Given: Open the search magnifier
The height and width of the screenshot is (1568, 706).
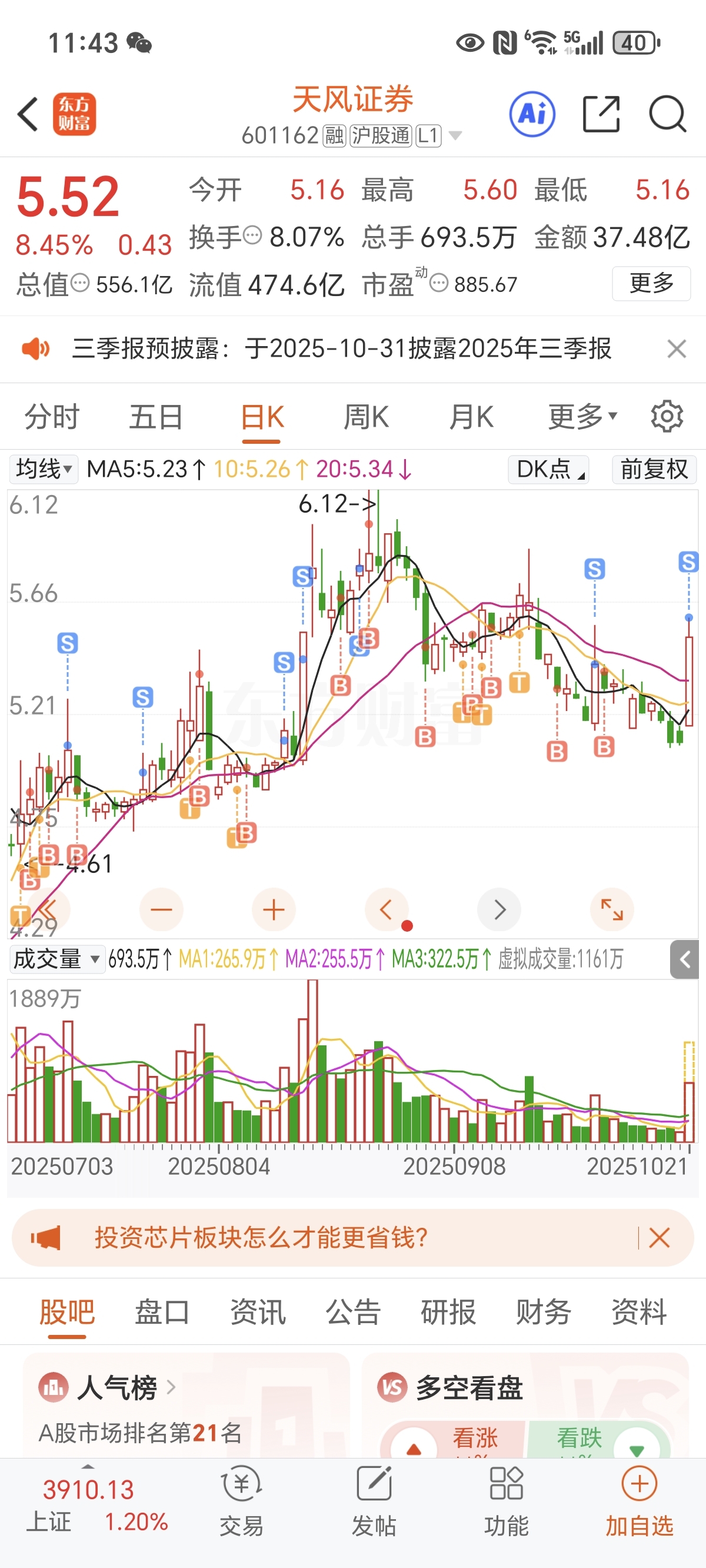Looking at the screenshot, I should pyautogui.click(x=668, y=114).
